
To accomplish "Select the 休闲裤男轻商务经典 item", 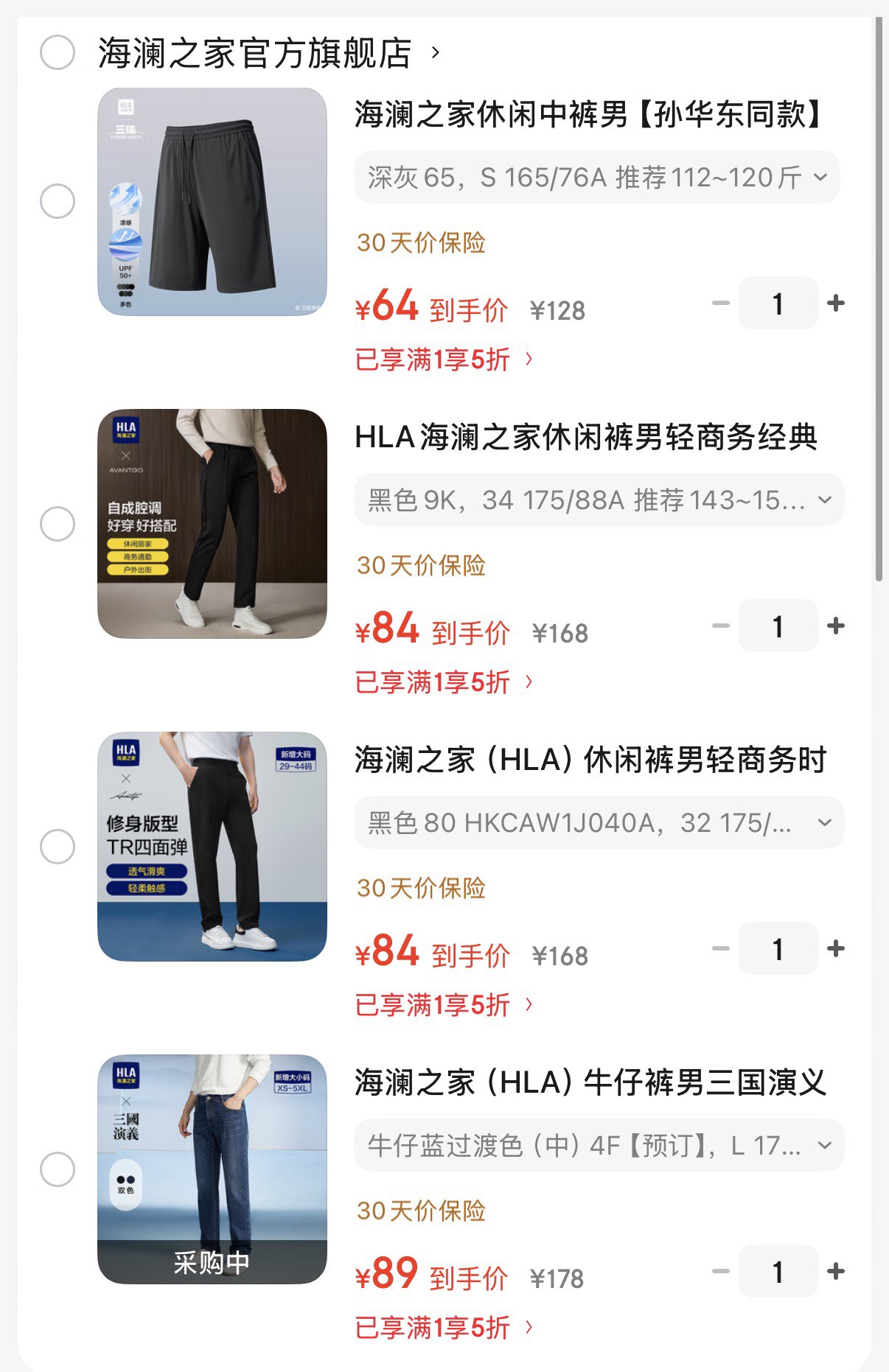I will coord(57,524).
